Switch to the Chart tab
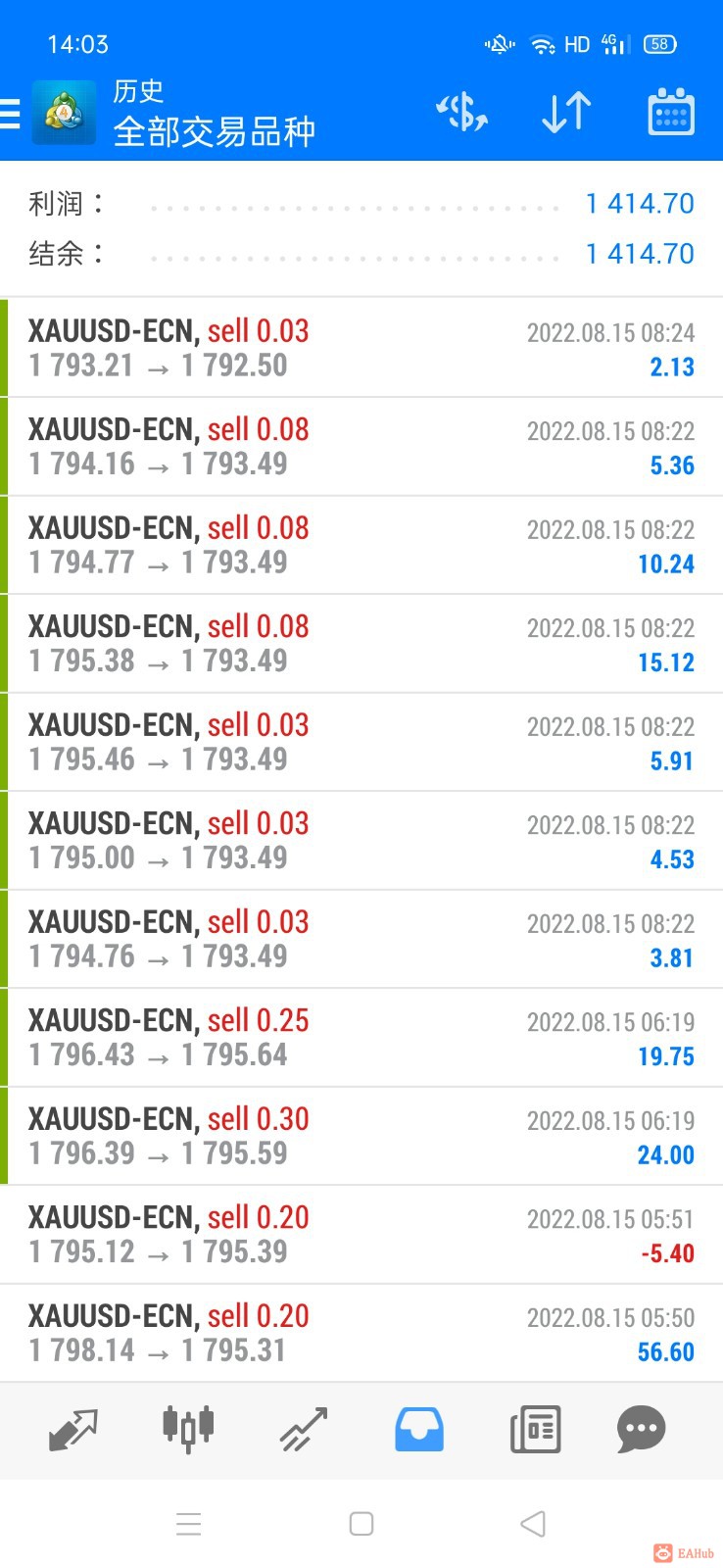The height and width of the screenshot is (1568, 723). click(188, 1430)
